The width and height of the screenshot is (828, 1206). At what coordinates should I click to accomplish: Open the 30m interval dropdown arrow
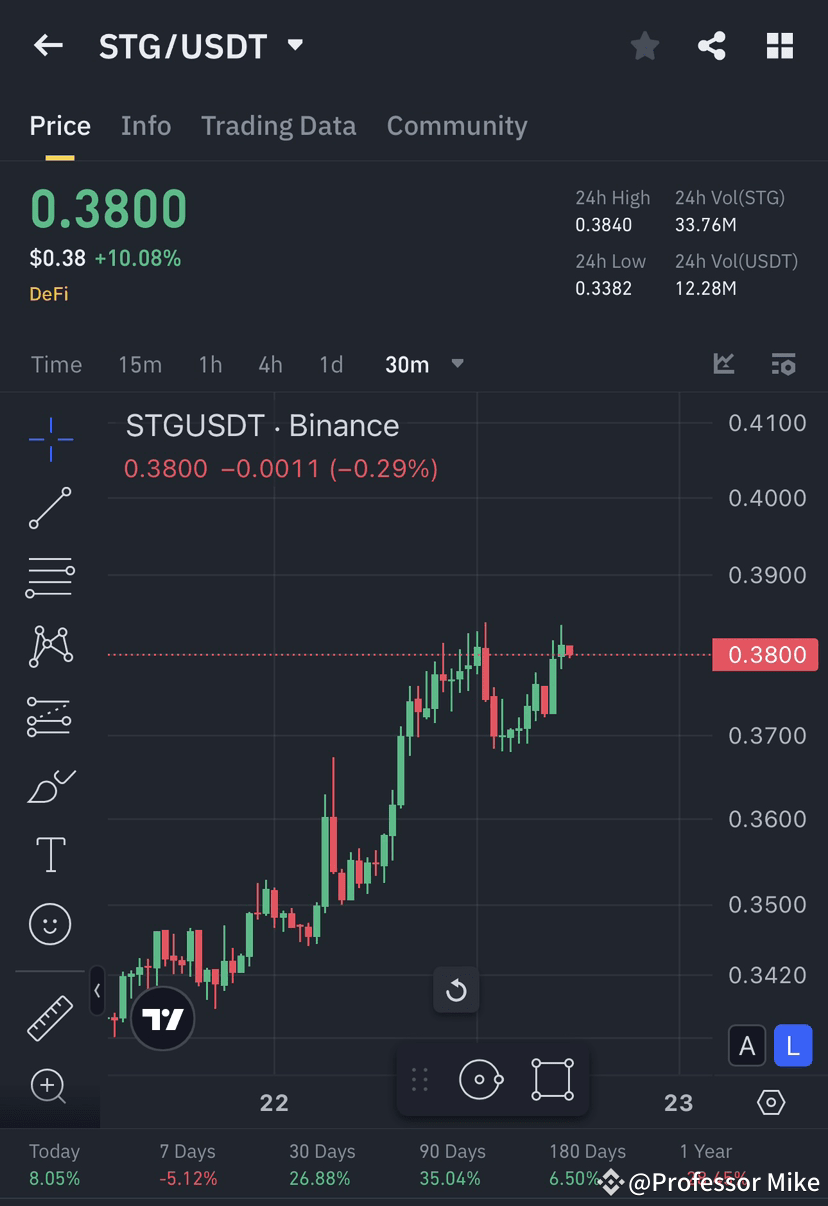pyautogui.click(x=457, y=364)
